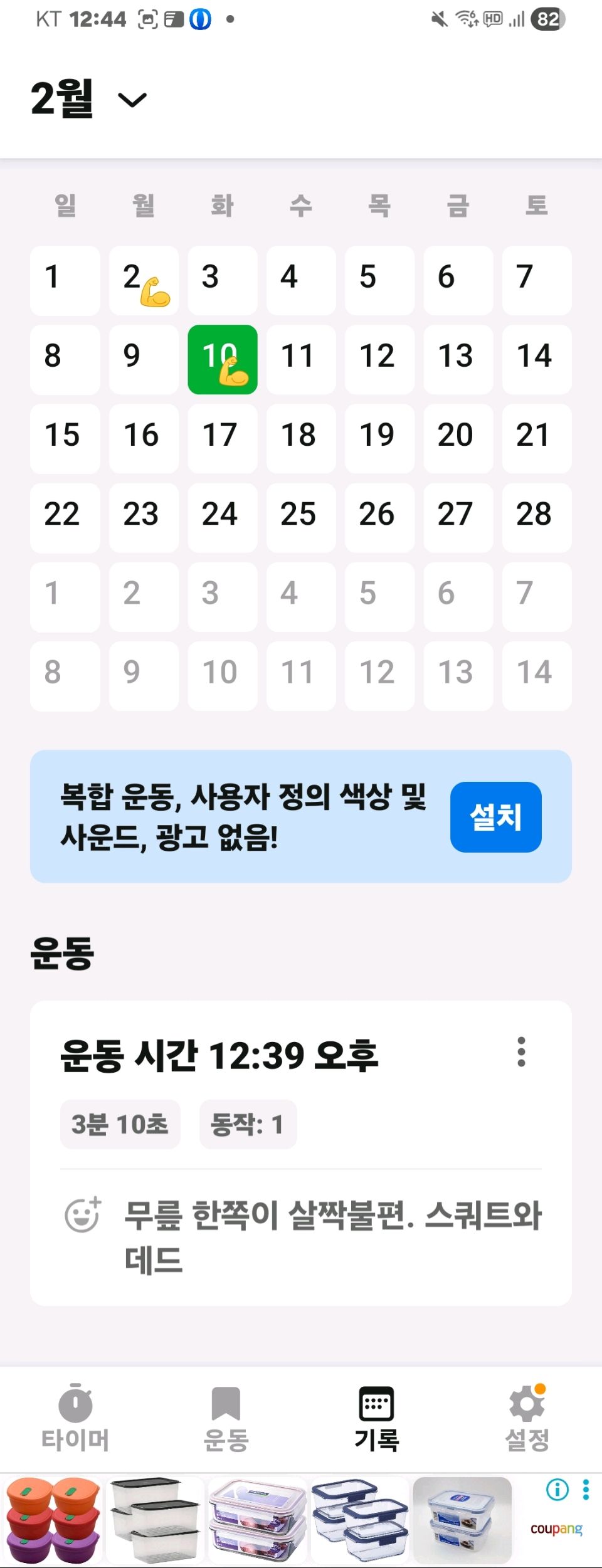The image size is (602, 1568).
Task: Tap the blue 설치 install button
Action: 495,816
